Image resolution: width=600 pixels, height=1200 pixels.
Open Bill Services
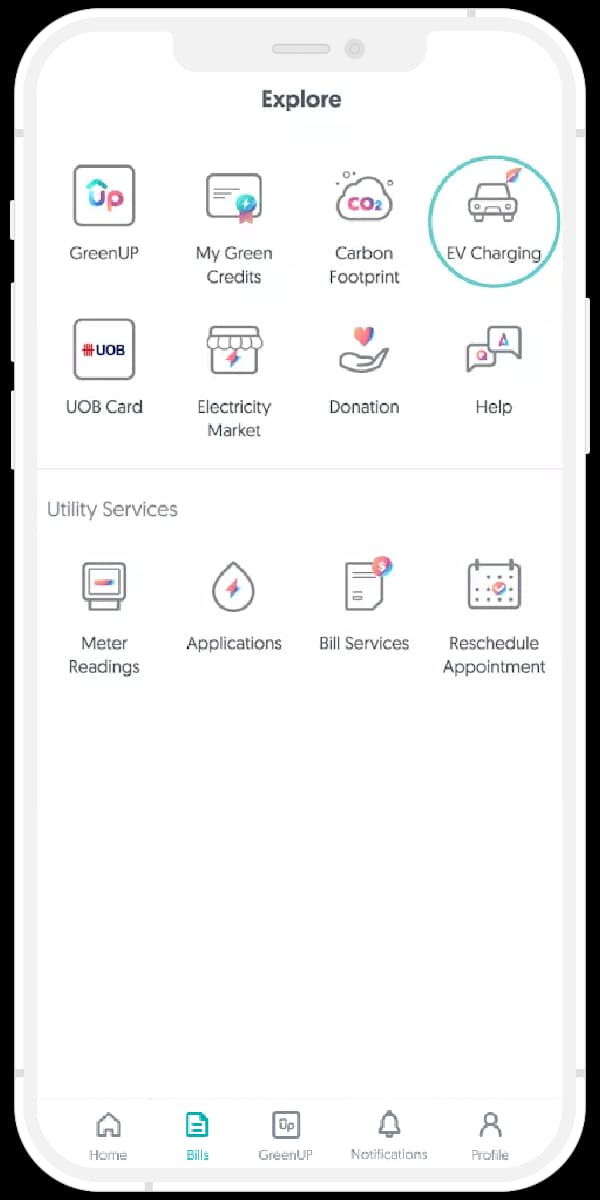point(364,603)
